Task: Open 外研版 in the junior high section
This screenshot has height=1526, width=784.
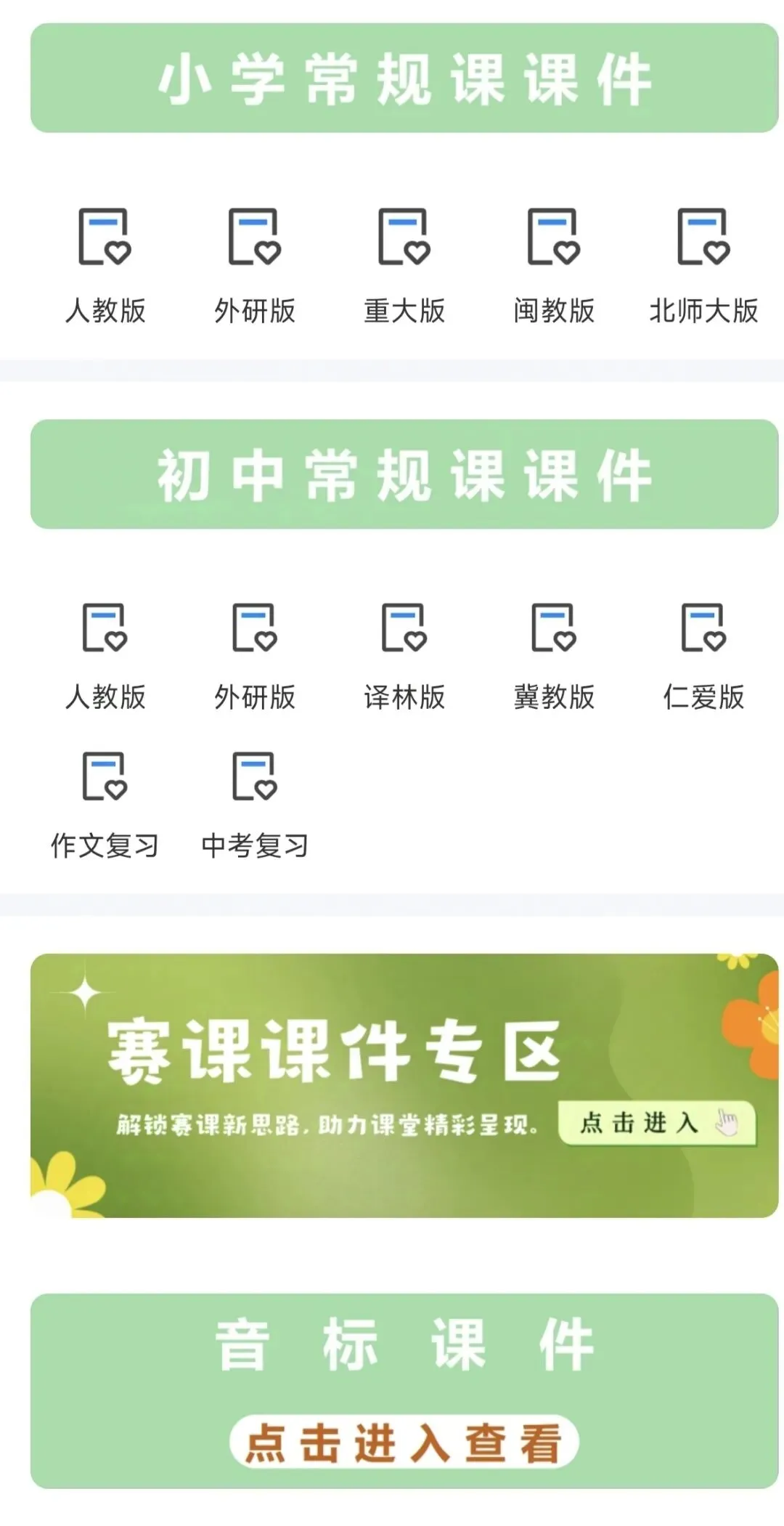Action: 255,656
